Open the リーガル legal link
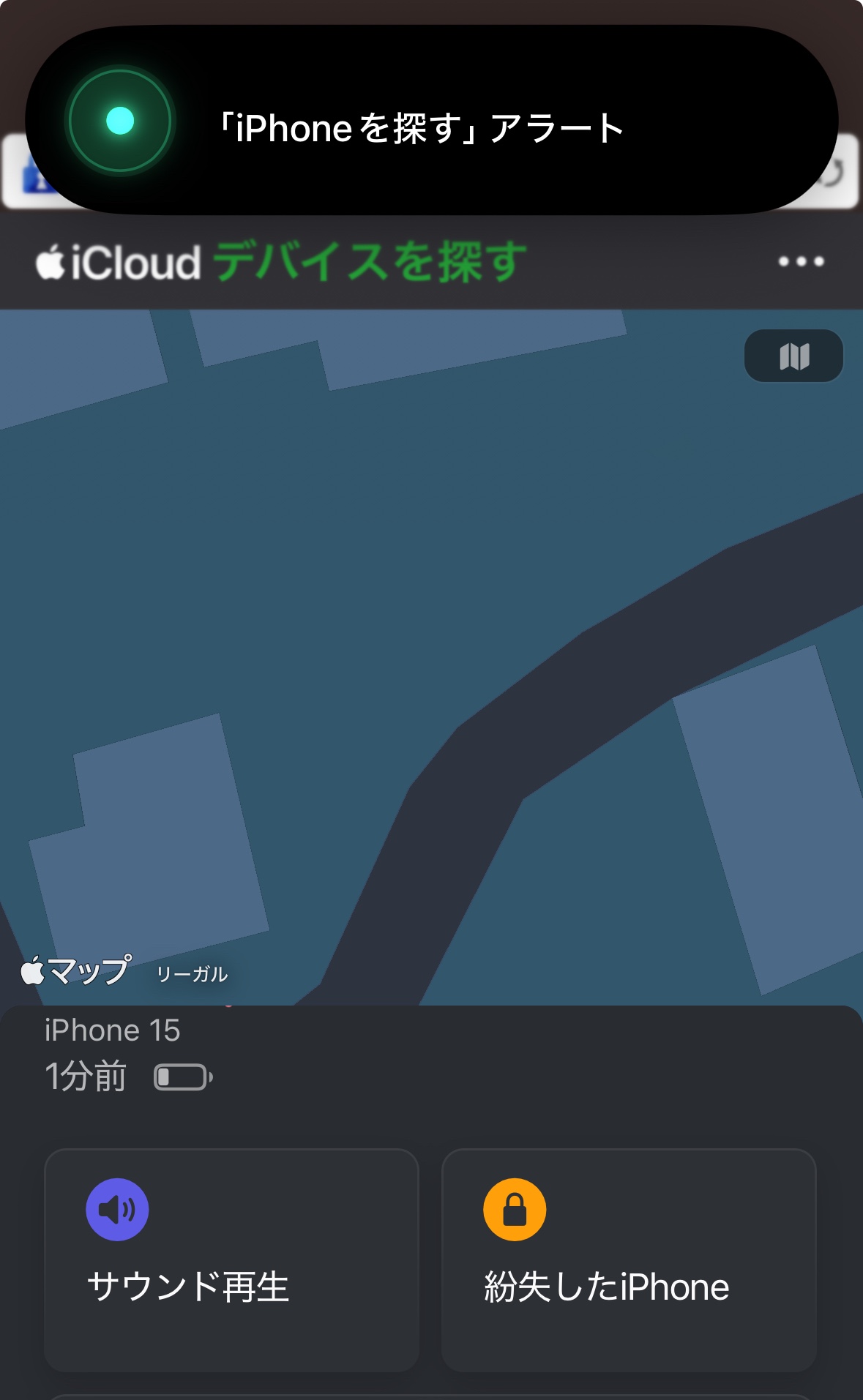The width and height of the screenshot is (863, 1400). tap(192, 974)
